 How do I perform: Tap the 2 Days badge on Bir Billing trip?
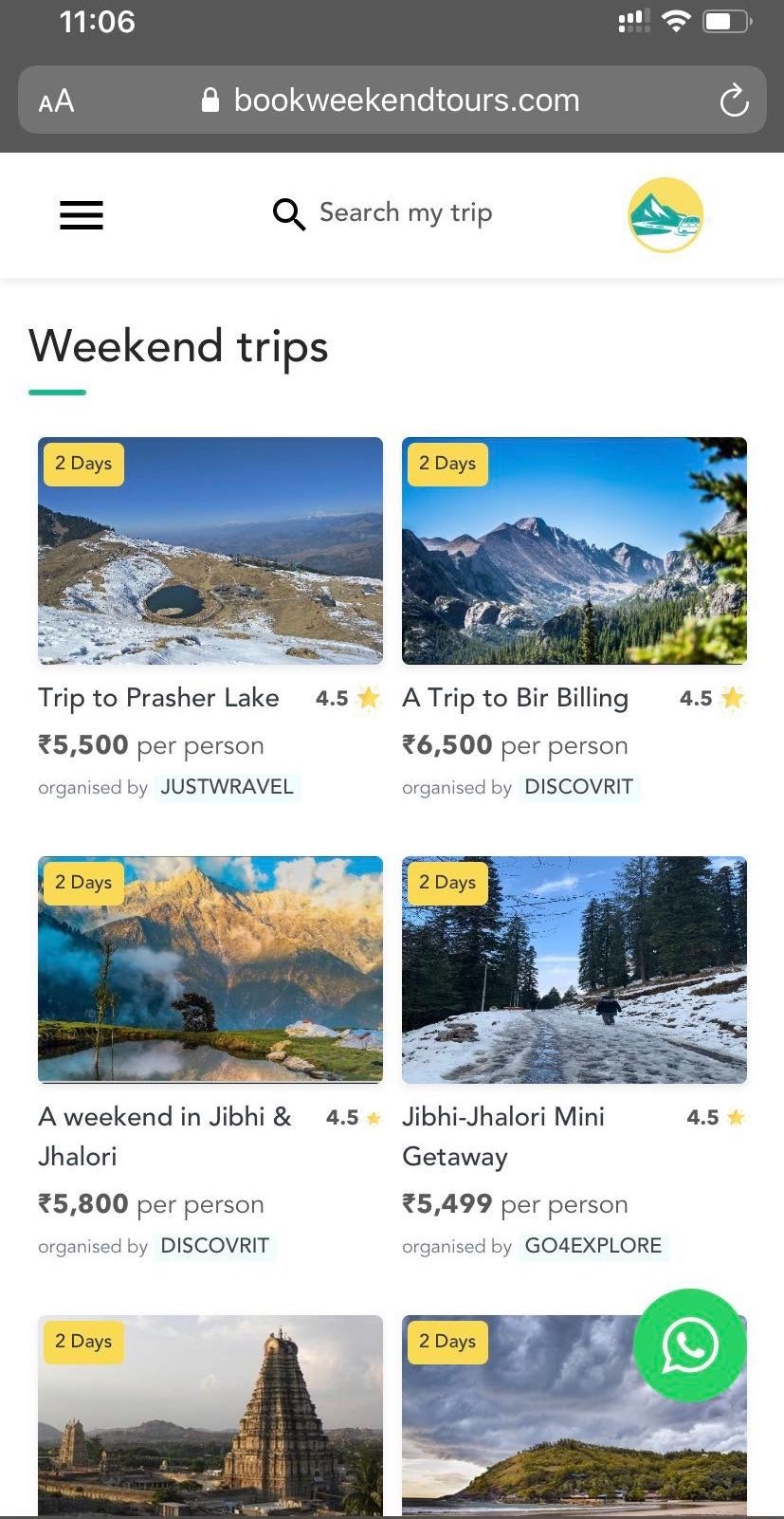click(447, 464)
